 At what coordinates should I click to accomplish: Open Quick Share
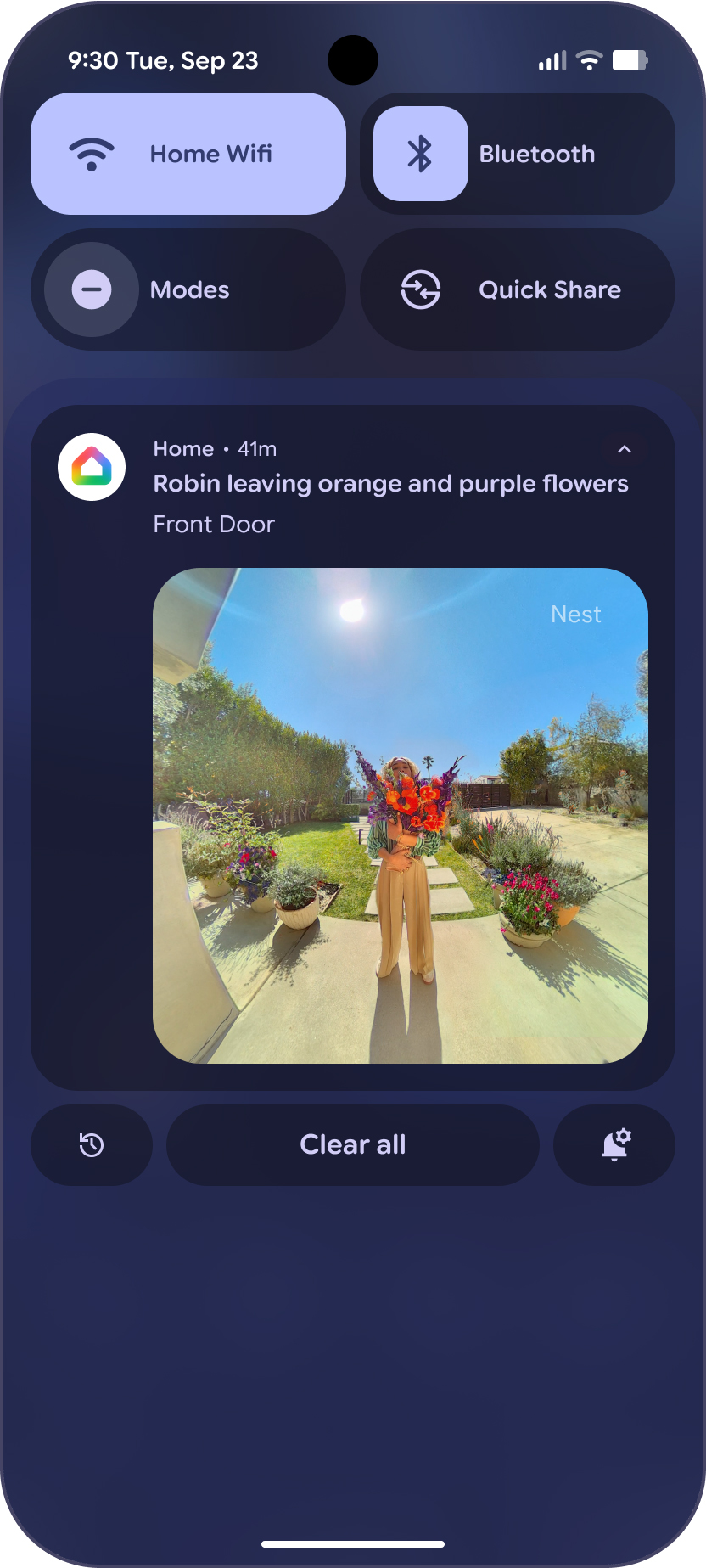[x=517, y=289]
